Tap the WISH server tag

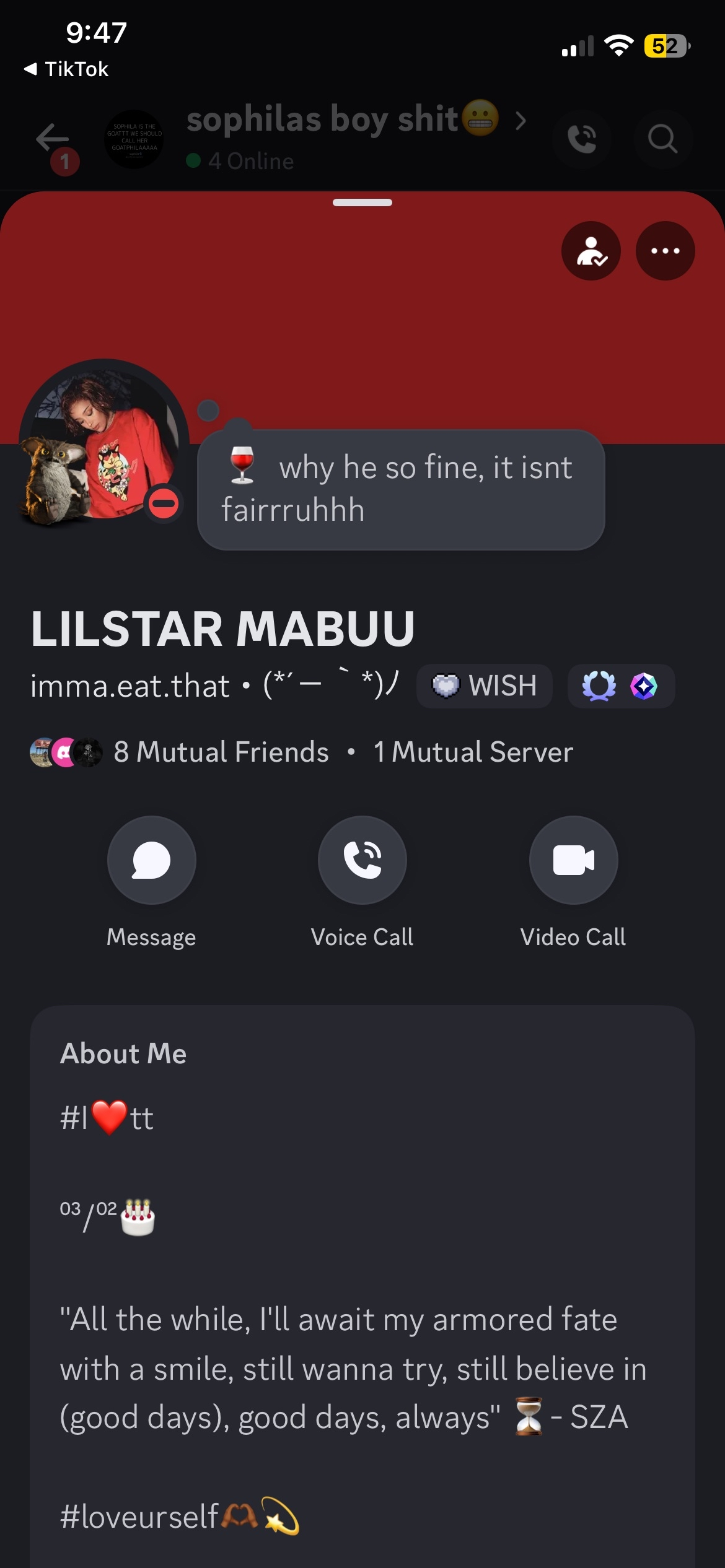[x=484, y=686]
